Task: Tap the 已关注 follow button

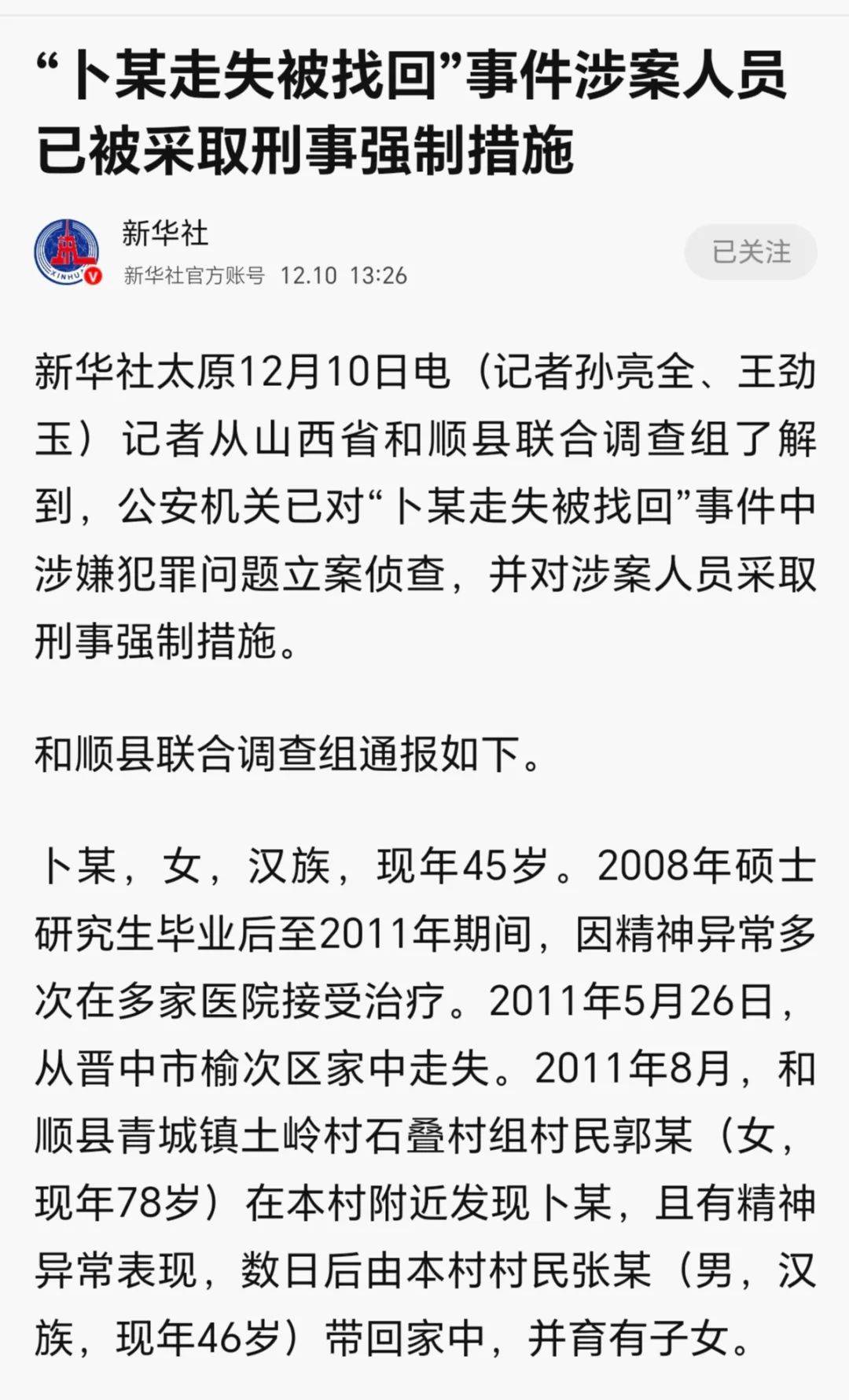Action: click(751, 252)
